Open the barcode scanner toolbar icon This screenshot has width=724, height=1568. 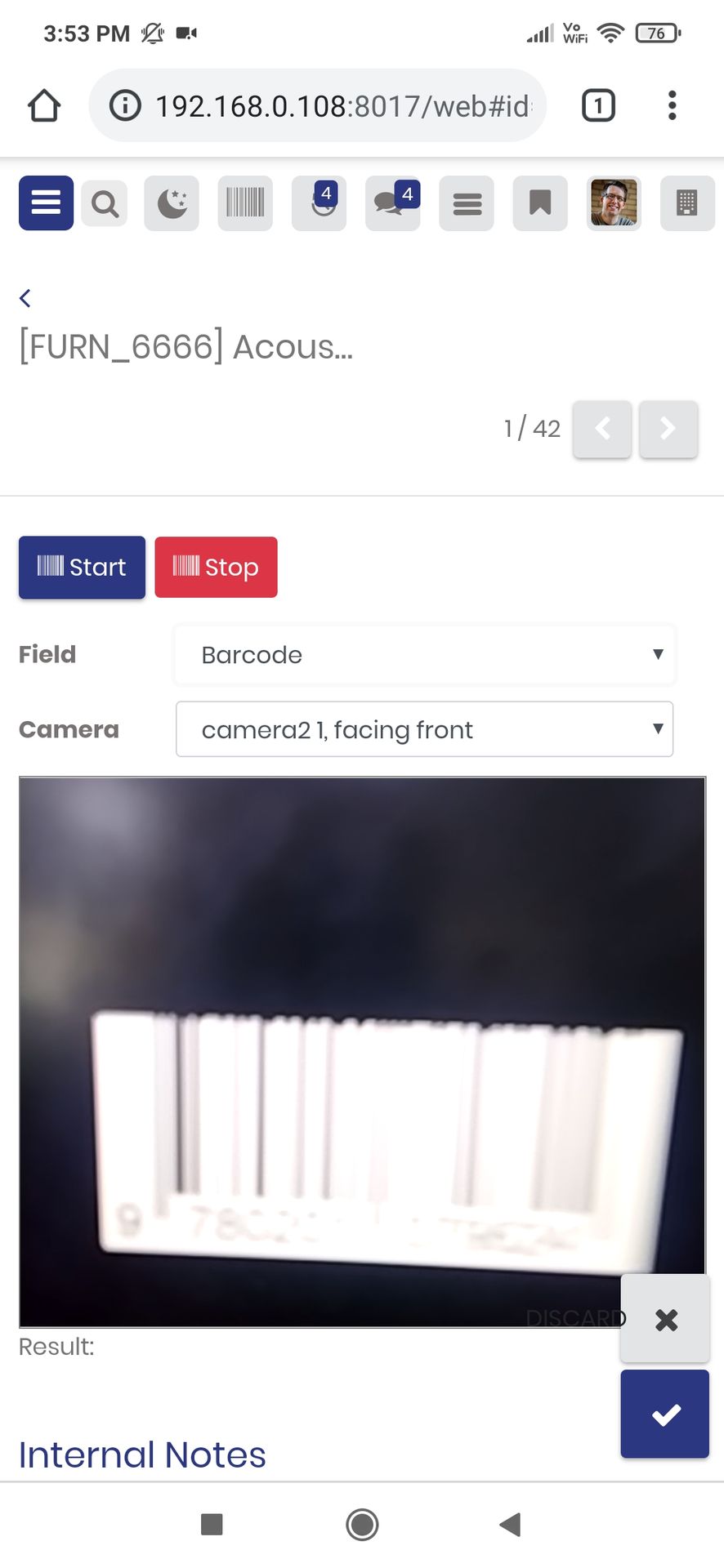coord(245,203)
